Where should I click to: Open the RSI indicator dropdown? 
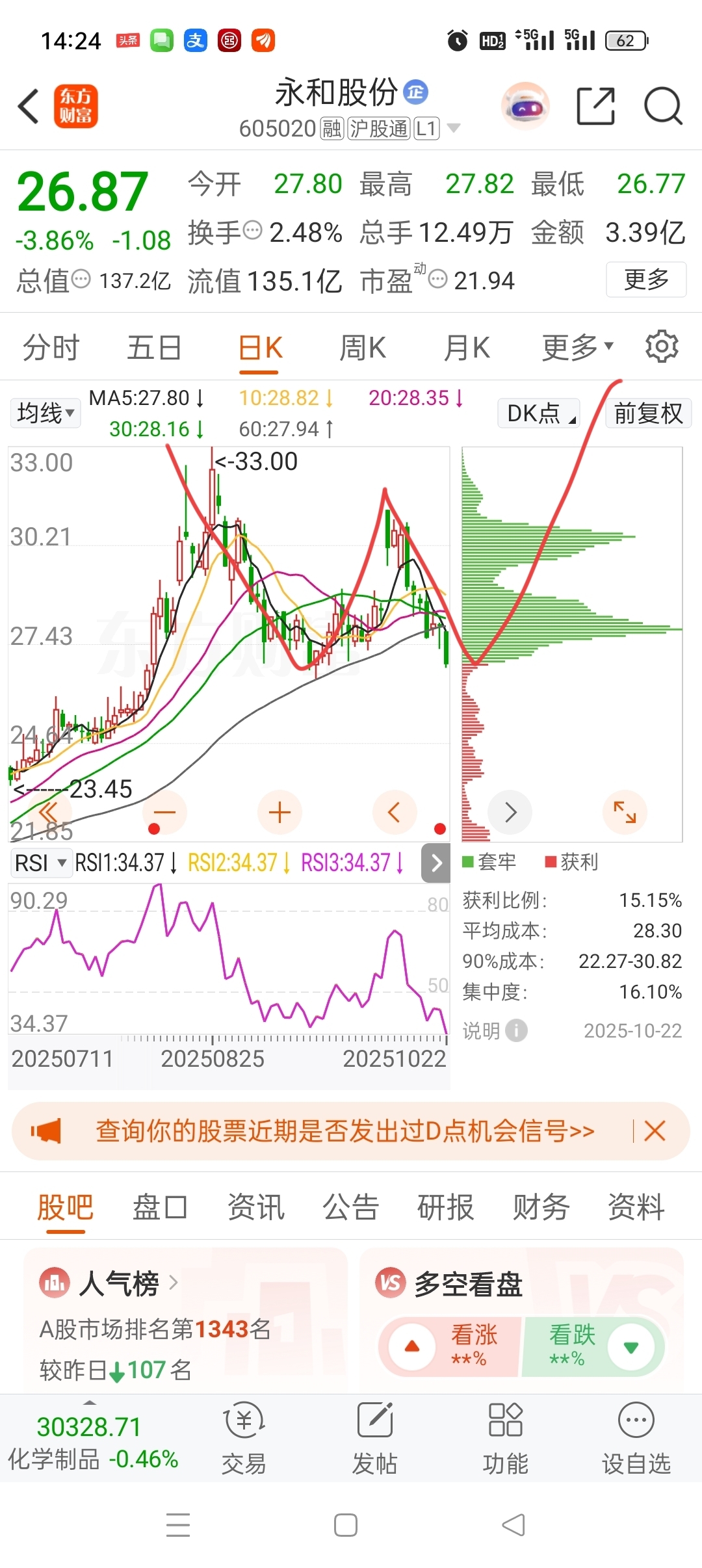(40, 863)
